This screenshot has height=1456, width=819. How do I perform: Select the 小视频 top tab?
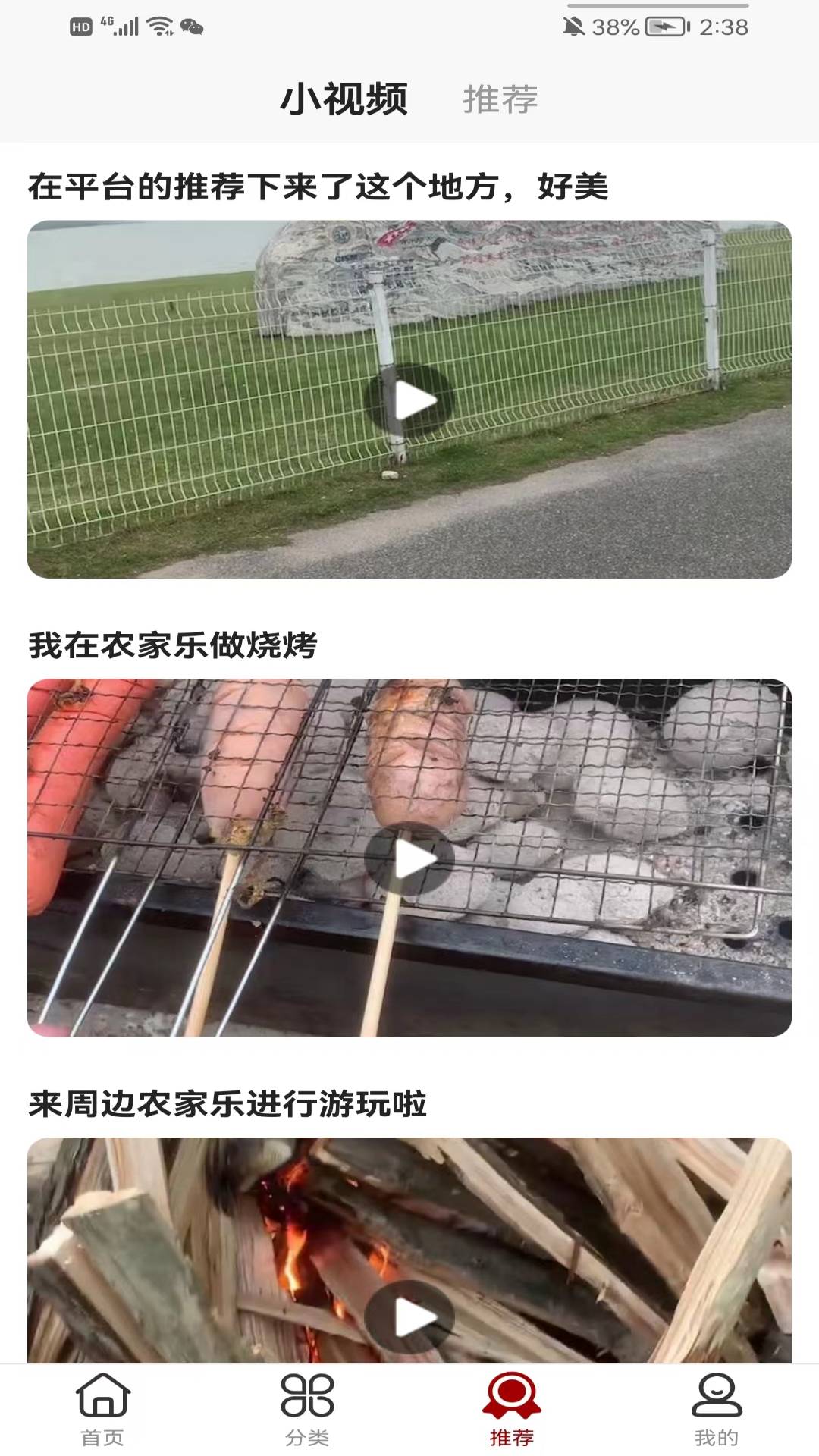click(x=344, y=99)
